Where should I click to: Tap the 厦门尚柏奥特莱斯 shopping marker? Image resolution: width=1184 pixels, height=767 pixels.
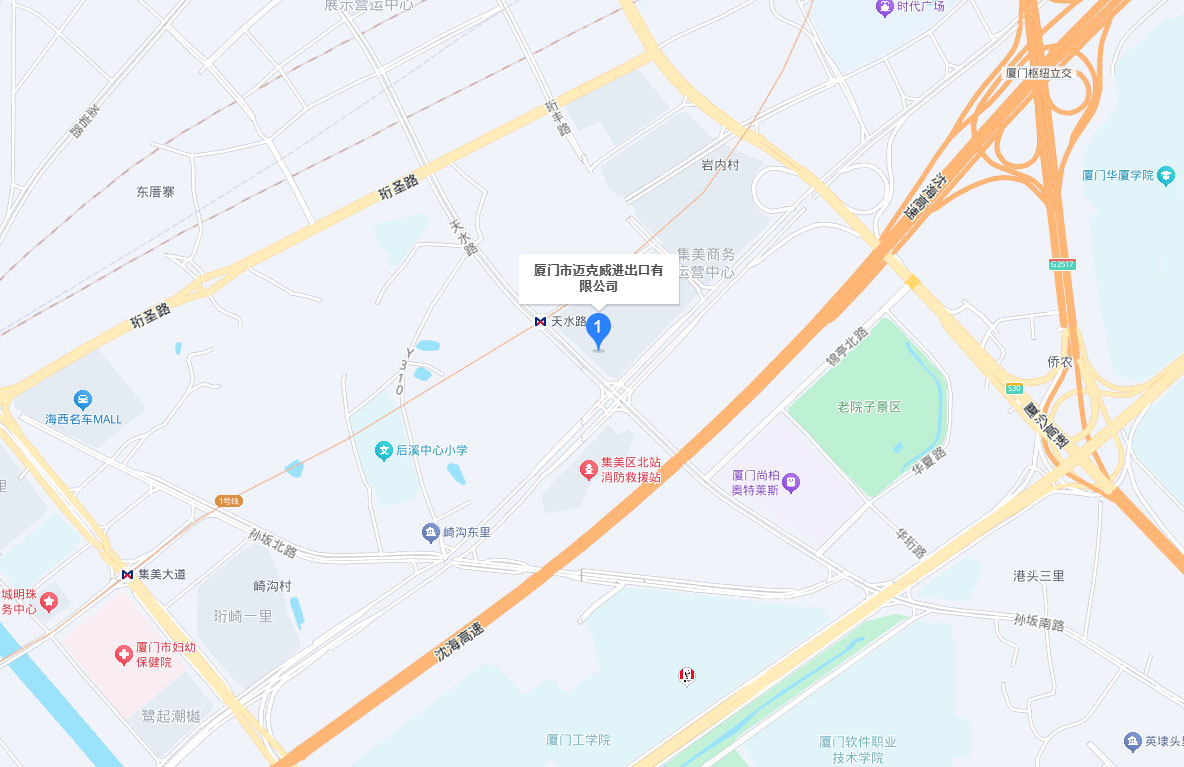click(791, 483)
